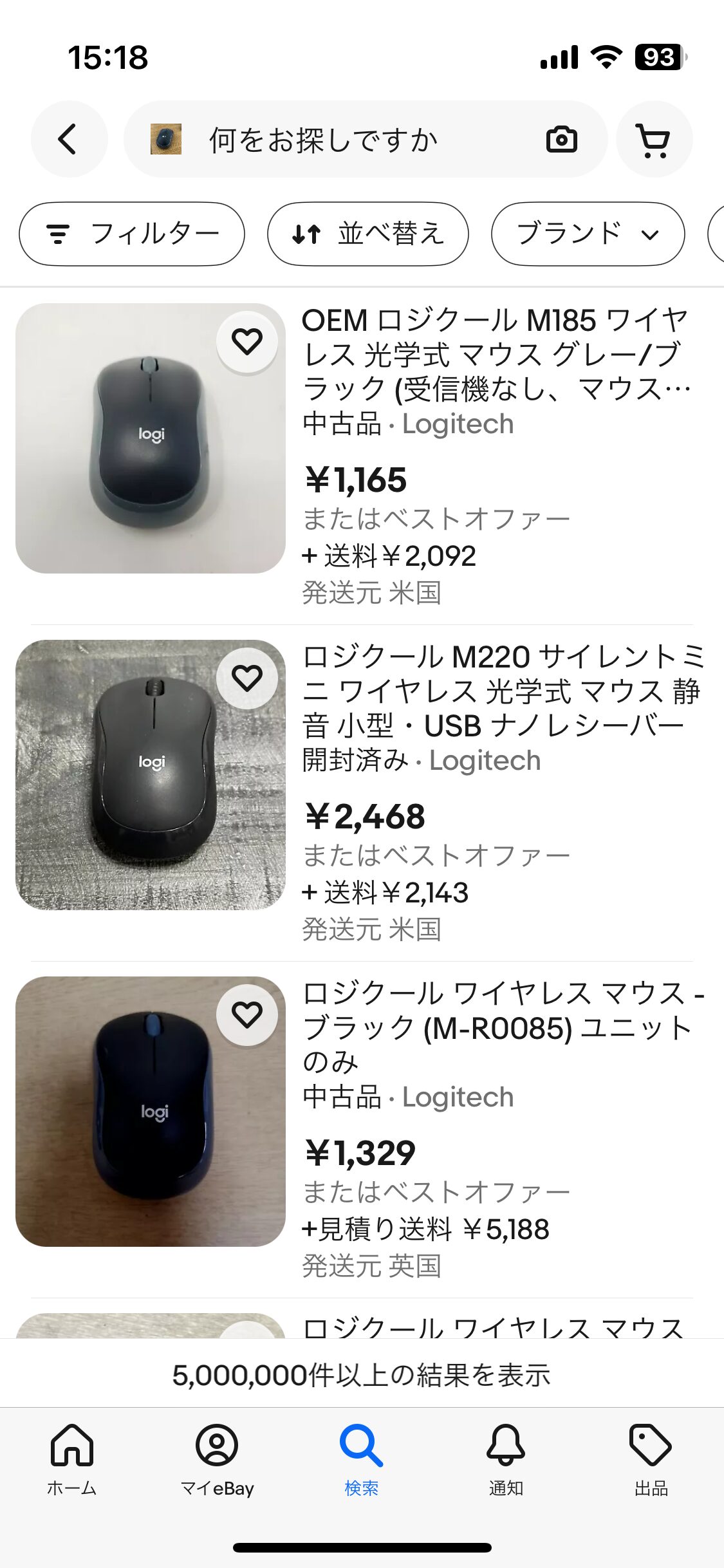The height and width of the screenshot is (1568, 724).
Task: Open the M-R0085 ブラック mouse listing
Action: 504,1027
